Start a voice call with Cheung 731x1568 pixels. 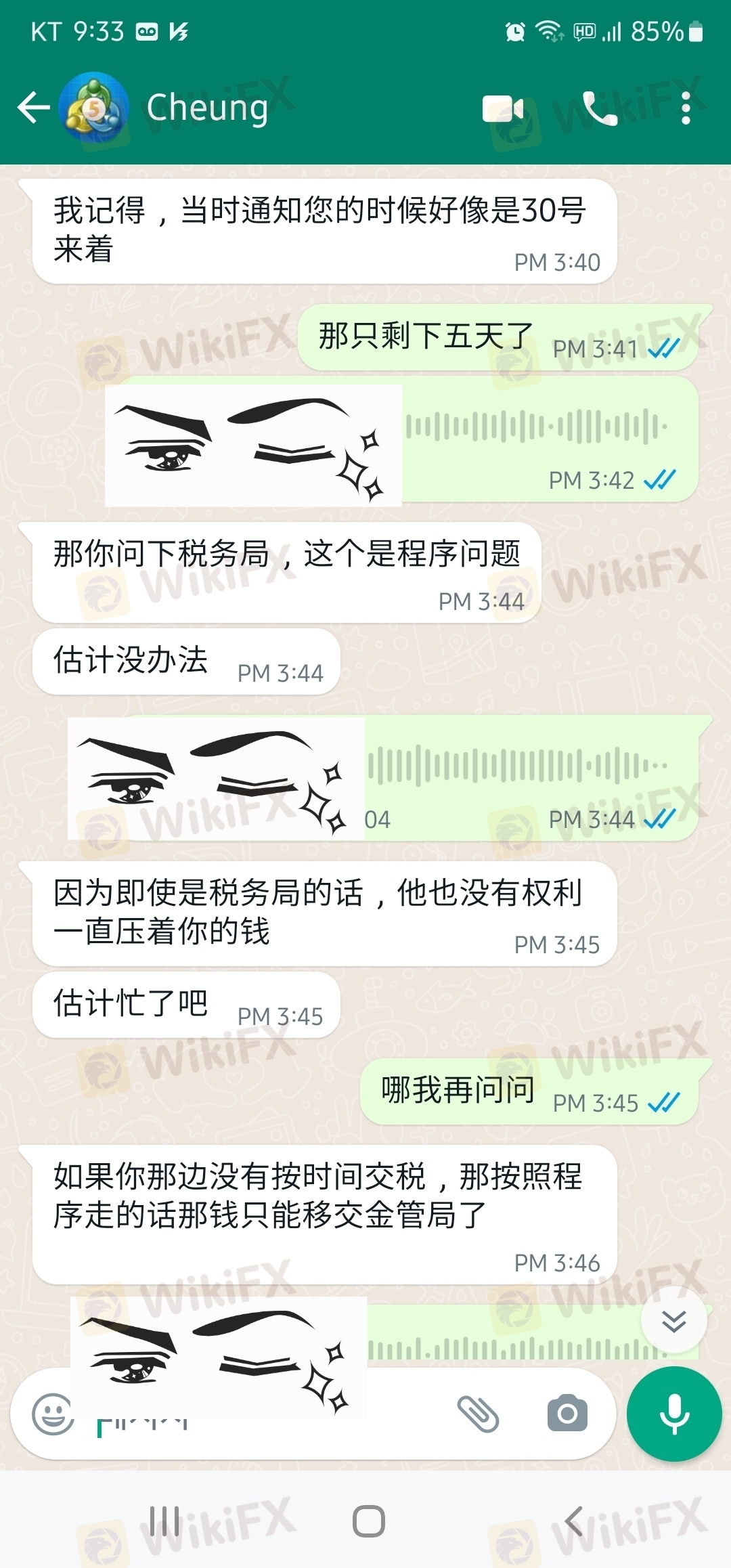(600, 108)
